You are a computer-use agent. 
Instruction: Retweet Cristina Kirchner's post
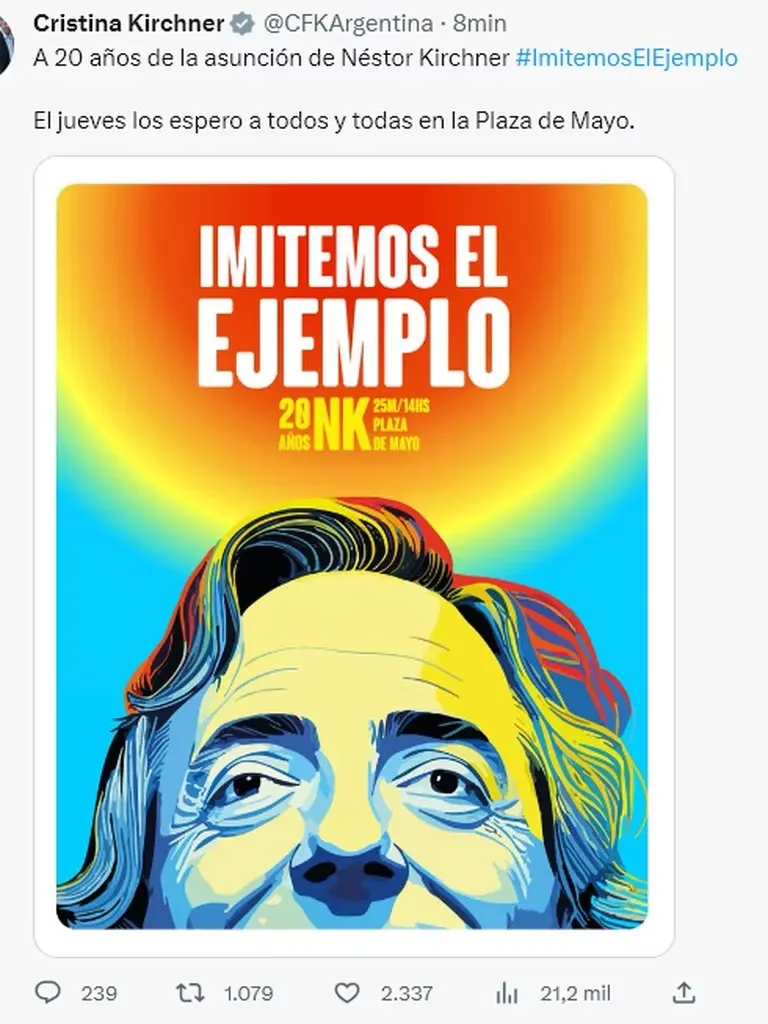coord(189,992)
